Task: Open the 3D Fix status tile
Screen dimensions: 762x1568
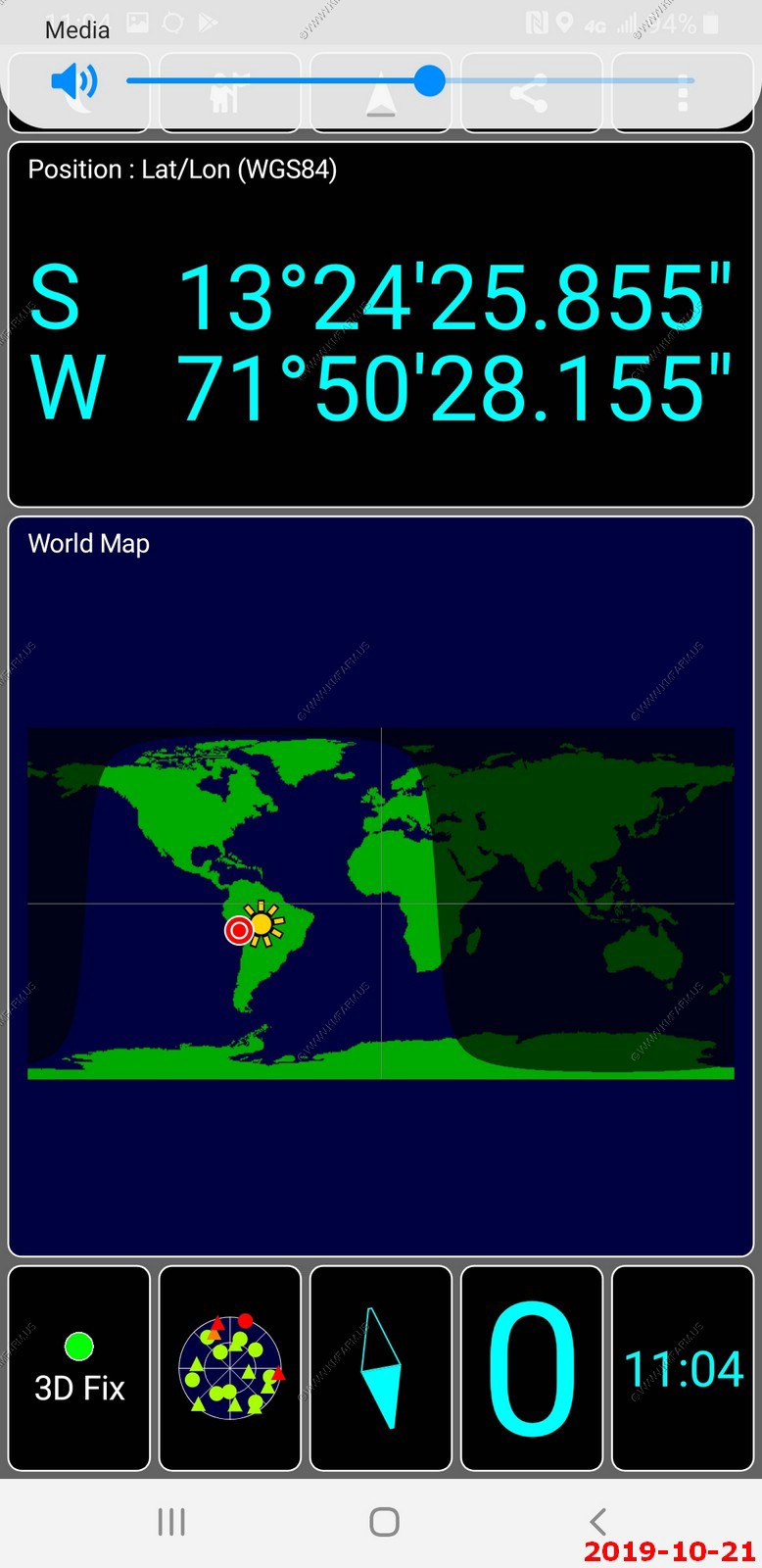Action: [x=79, y=1368]
